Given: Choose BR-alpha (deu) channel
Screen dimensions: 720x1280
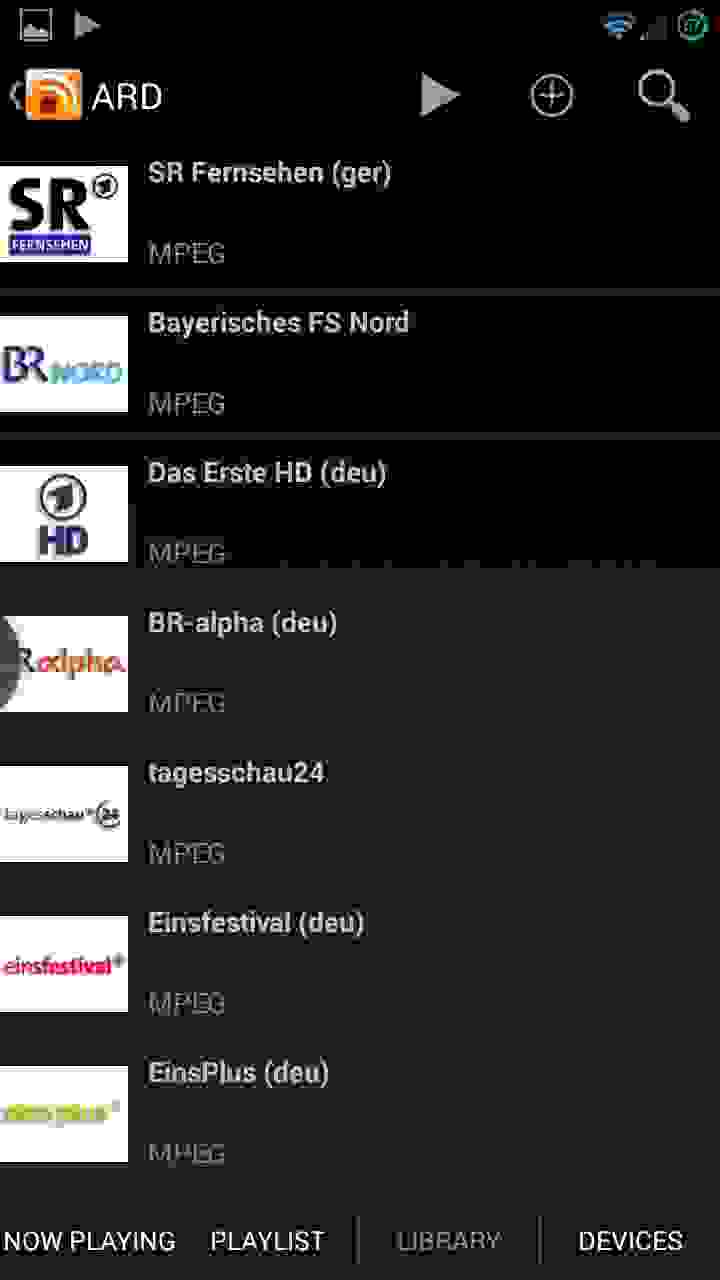Looking at the screenshot, I should click(x=360, y=664).
